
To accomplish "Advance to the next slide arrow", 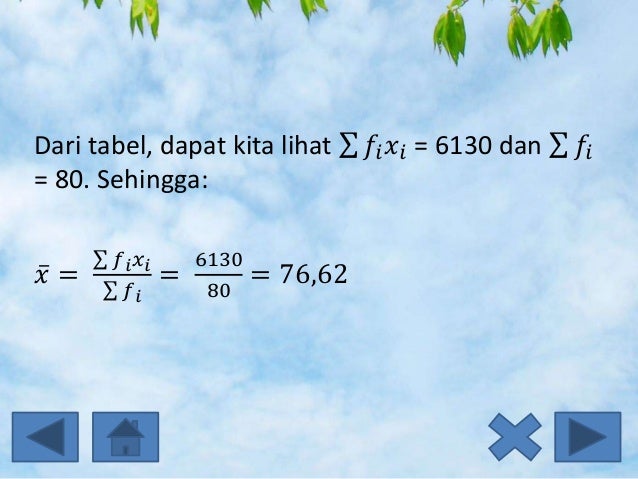I will coord(588,437).
